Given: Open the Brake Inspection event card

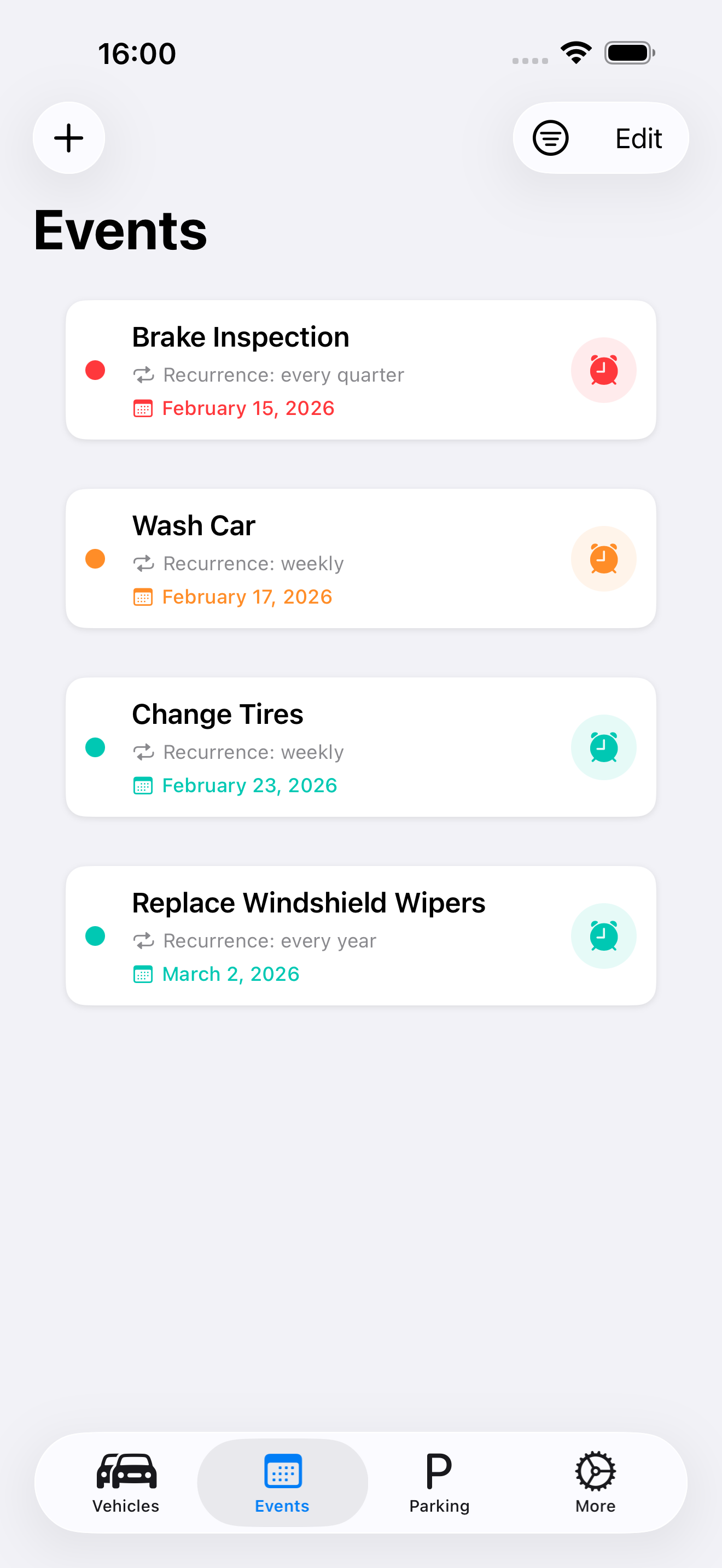Looking at the screenshot, I should tap(361, 368).
